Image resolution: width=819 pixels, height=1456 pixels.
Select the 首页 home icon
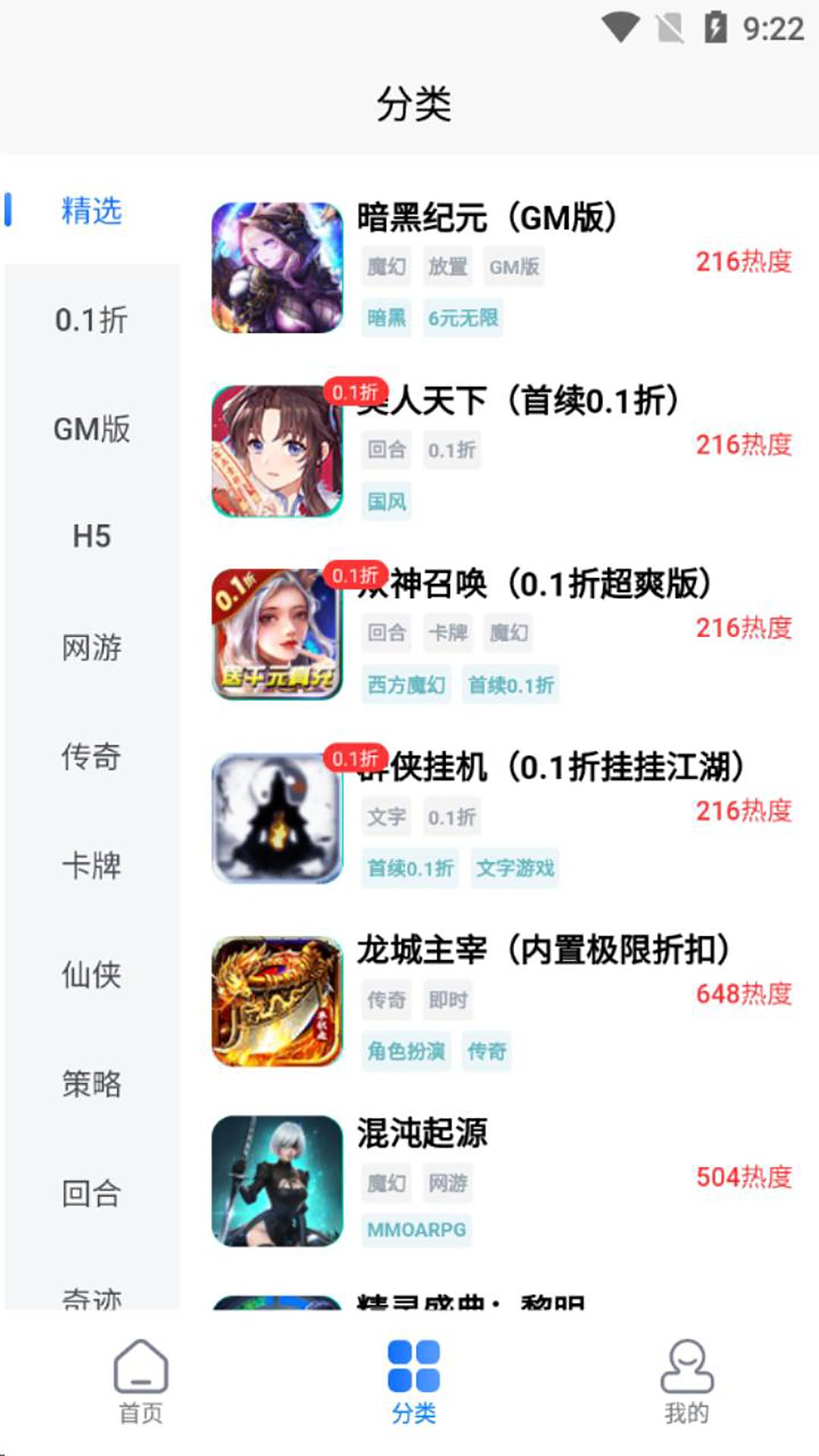[140, 1382]
